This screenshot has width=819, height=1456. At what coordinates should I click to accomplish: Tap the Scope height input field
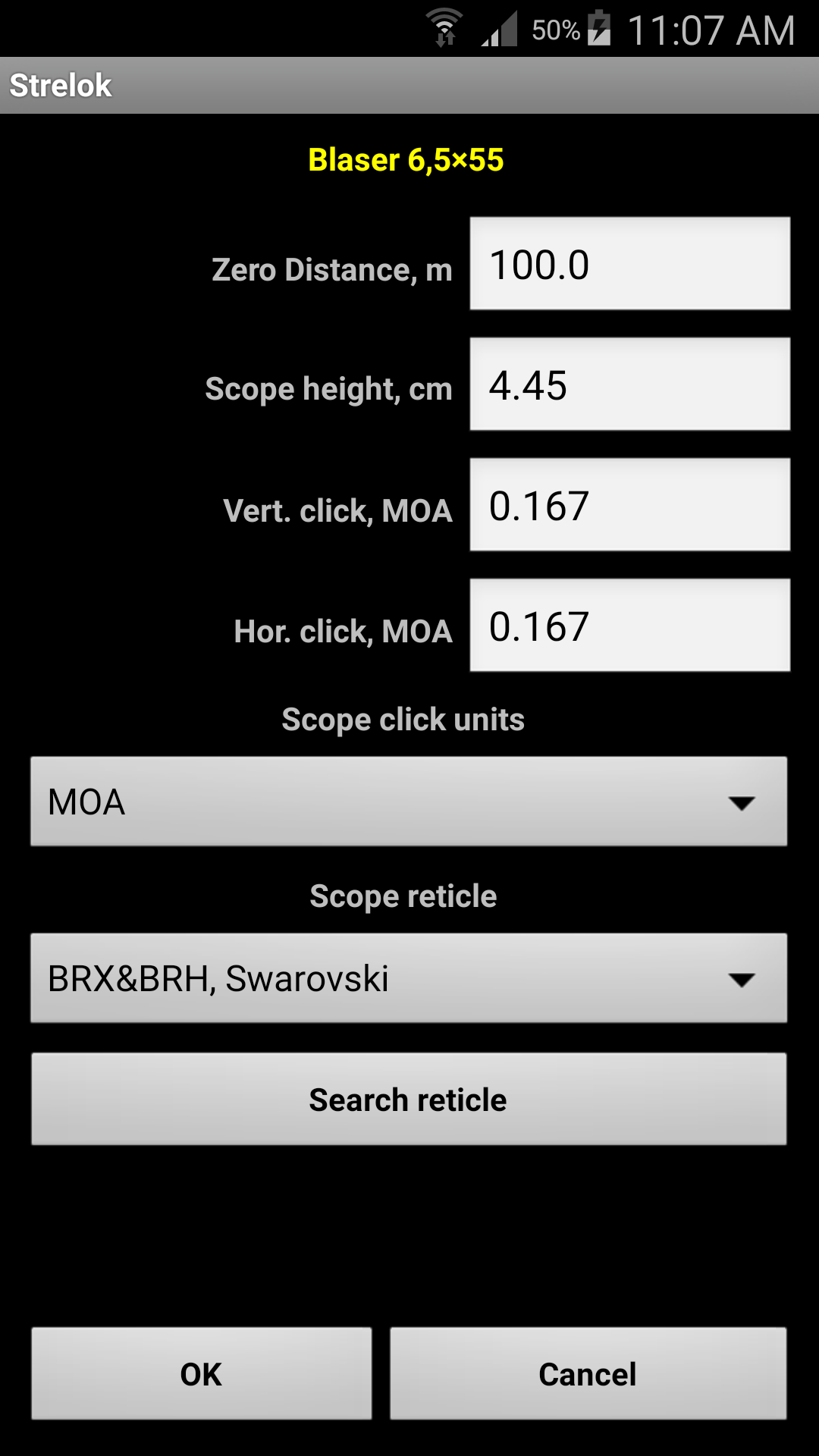coord(629,384)
